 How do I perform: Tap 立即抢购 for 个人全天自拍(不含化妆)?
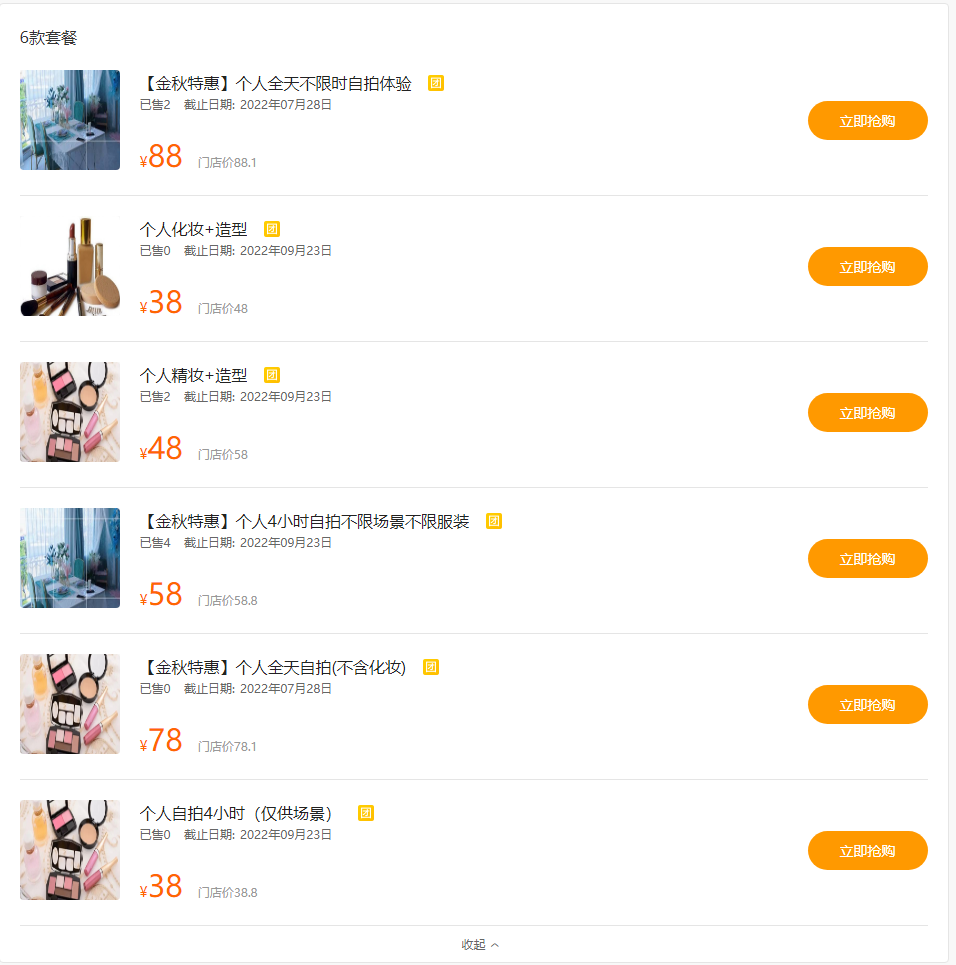tap(867, 705)
